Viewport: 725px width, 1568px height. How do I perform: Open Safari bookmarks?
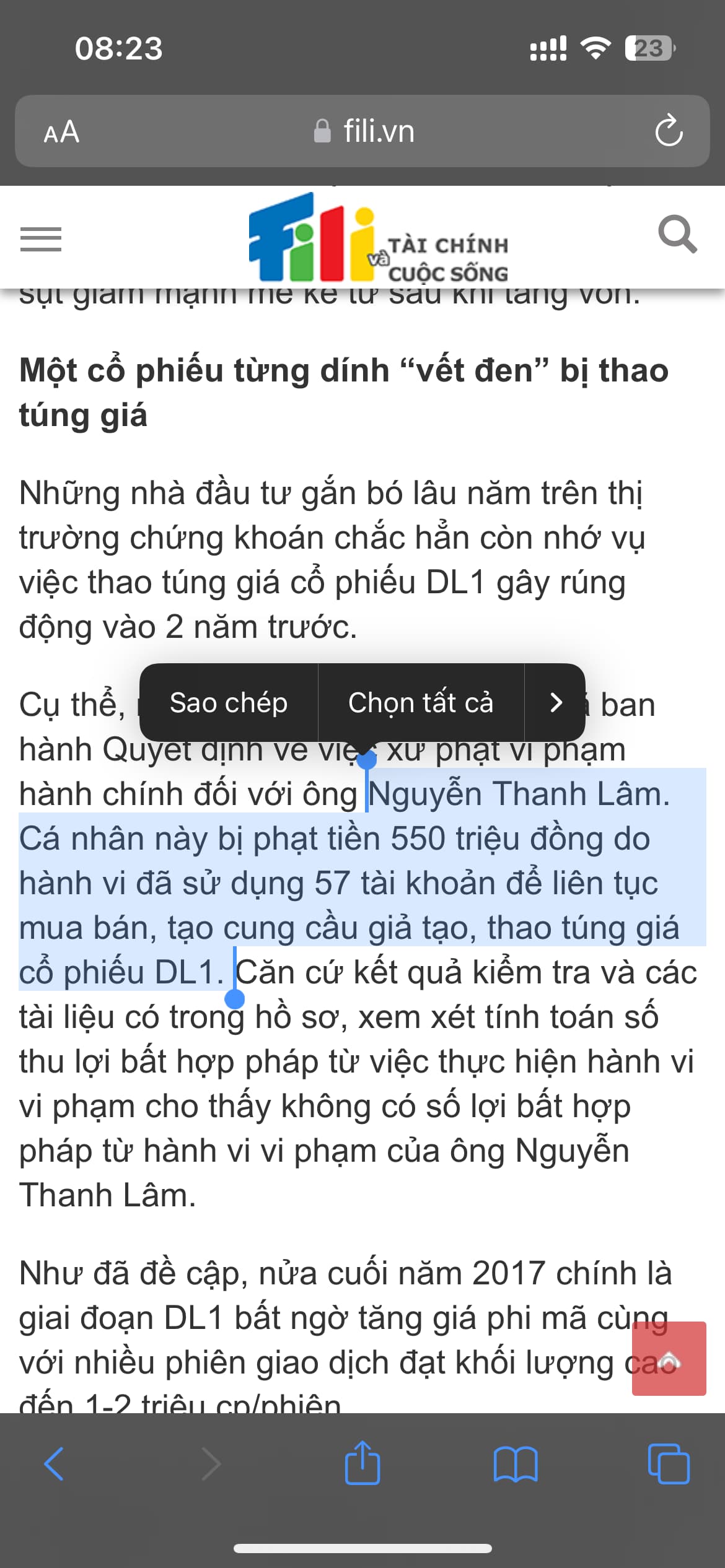[516, 1464]
